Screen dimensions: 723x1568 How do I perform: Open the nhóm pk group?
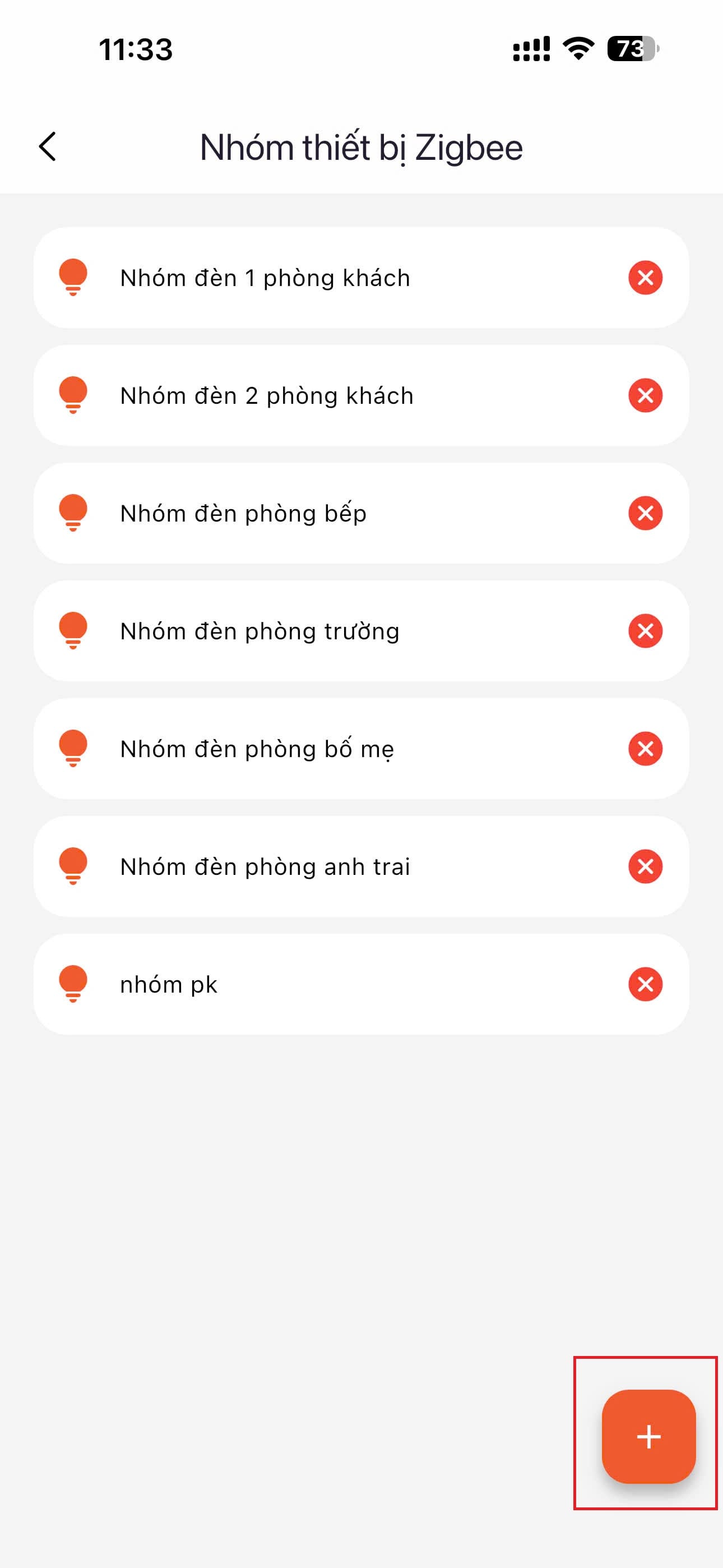pyautogui.click(x=169, y=984)
